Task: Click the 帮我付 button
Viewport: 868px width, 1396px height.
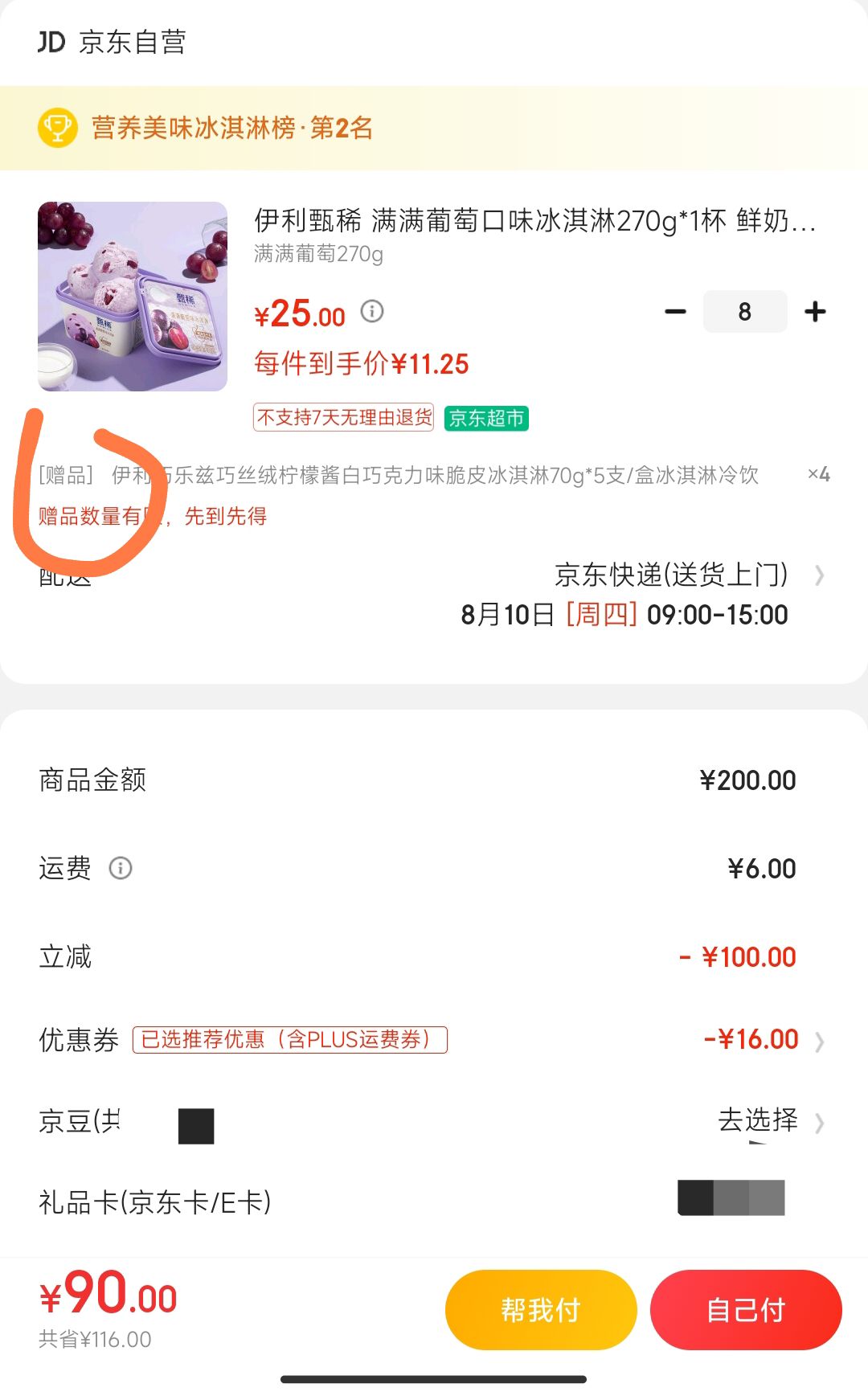Action: coord(542,1309)
